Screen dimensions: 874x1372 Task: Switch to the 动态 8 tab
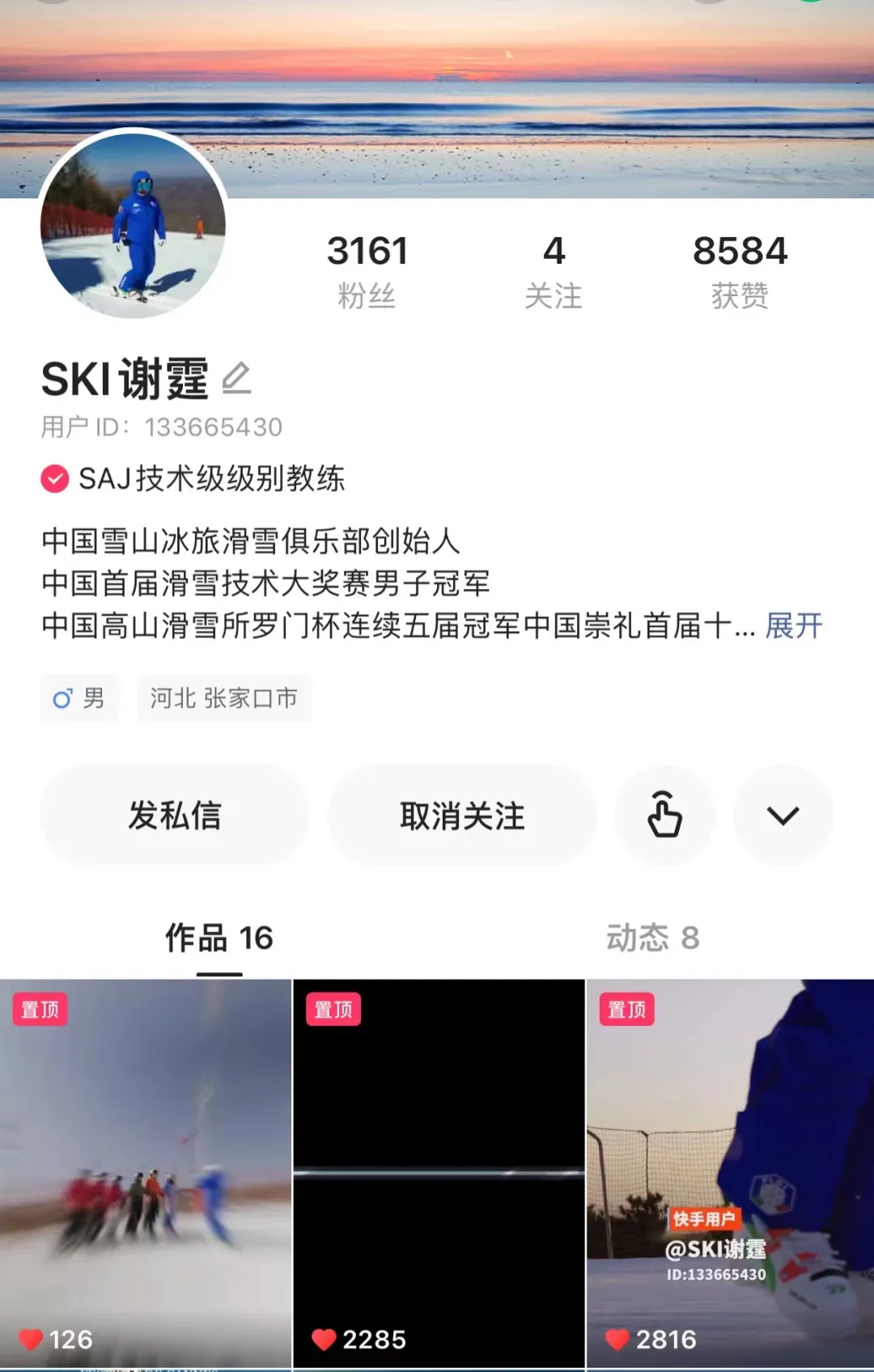(652, 938)
